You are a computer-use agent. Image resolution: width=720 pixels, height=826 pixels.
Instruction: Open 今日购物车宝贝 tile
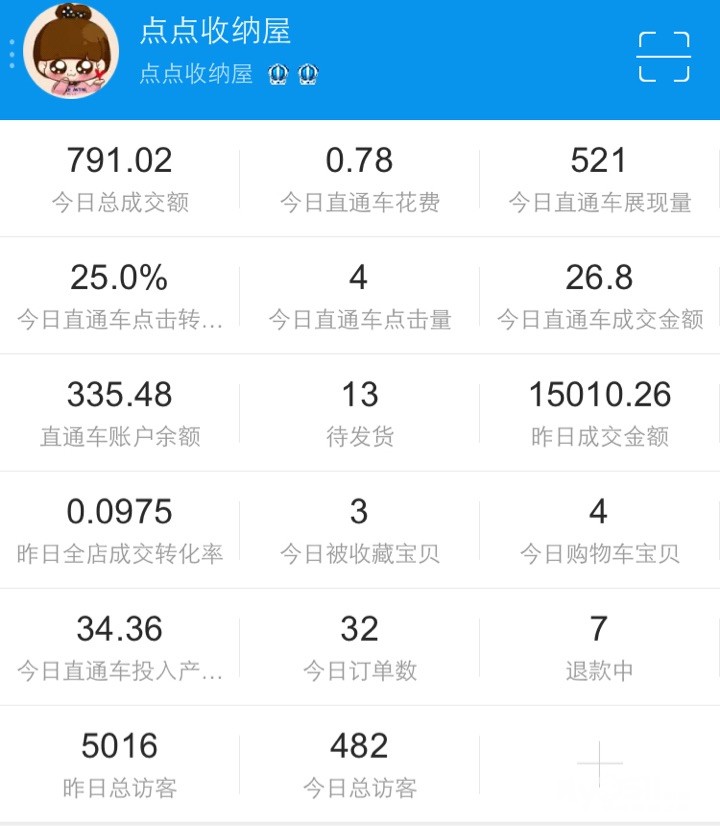[599, 530]
